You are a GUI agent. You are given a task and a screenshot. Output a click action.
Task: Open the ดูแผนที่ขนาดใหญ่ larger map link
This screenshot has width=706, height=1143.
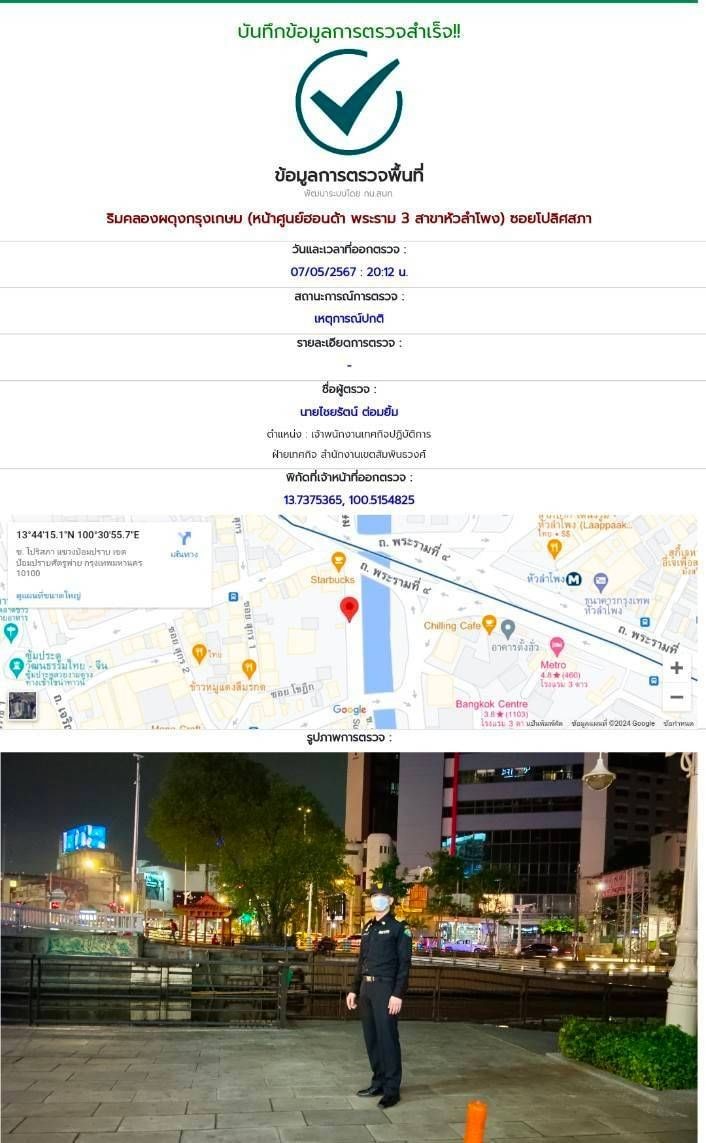(48, 595)
